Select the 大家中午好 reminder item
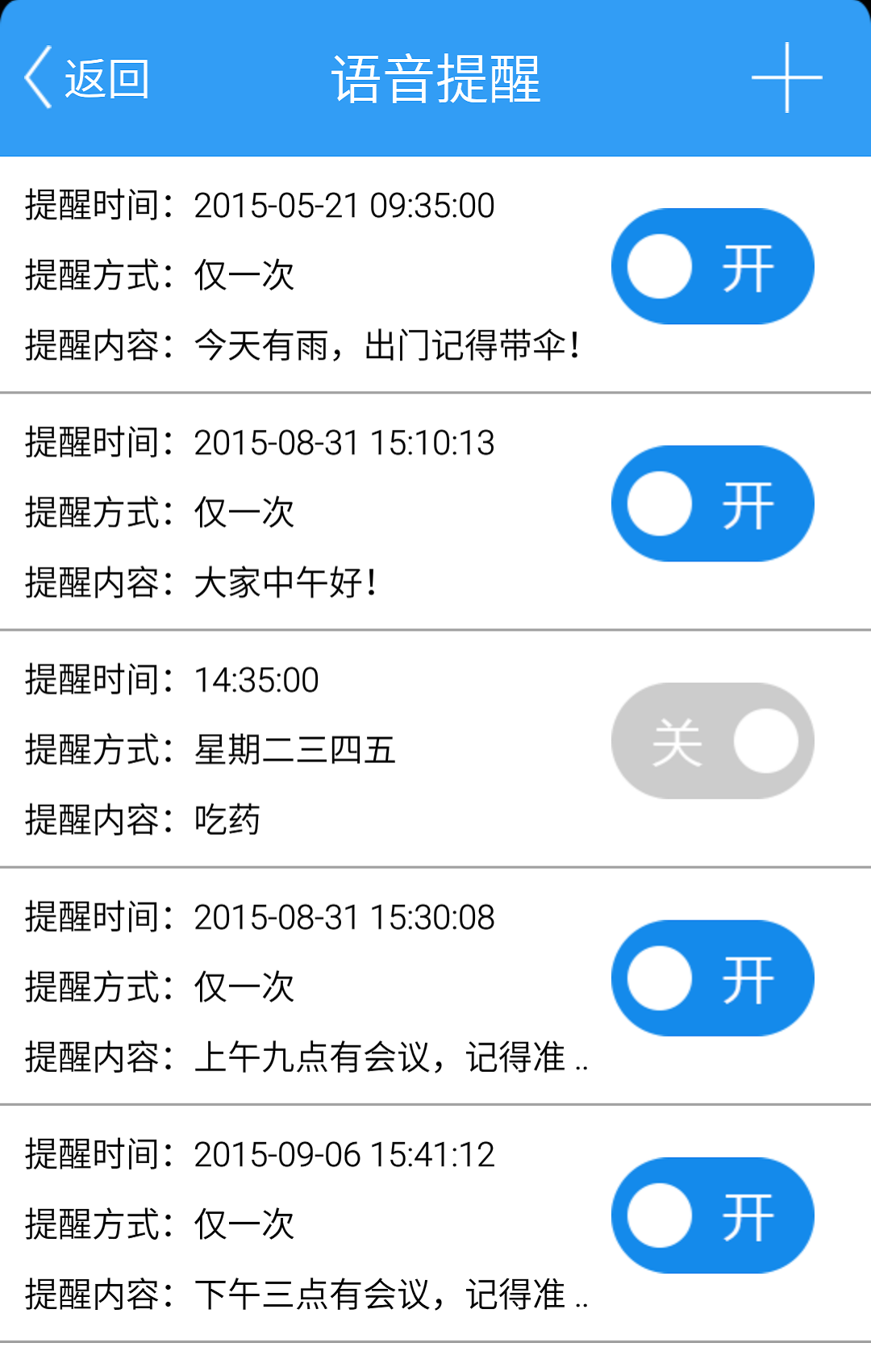Viewport: 871px width, 1372px height. [306, 508]
